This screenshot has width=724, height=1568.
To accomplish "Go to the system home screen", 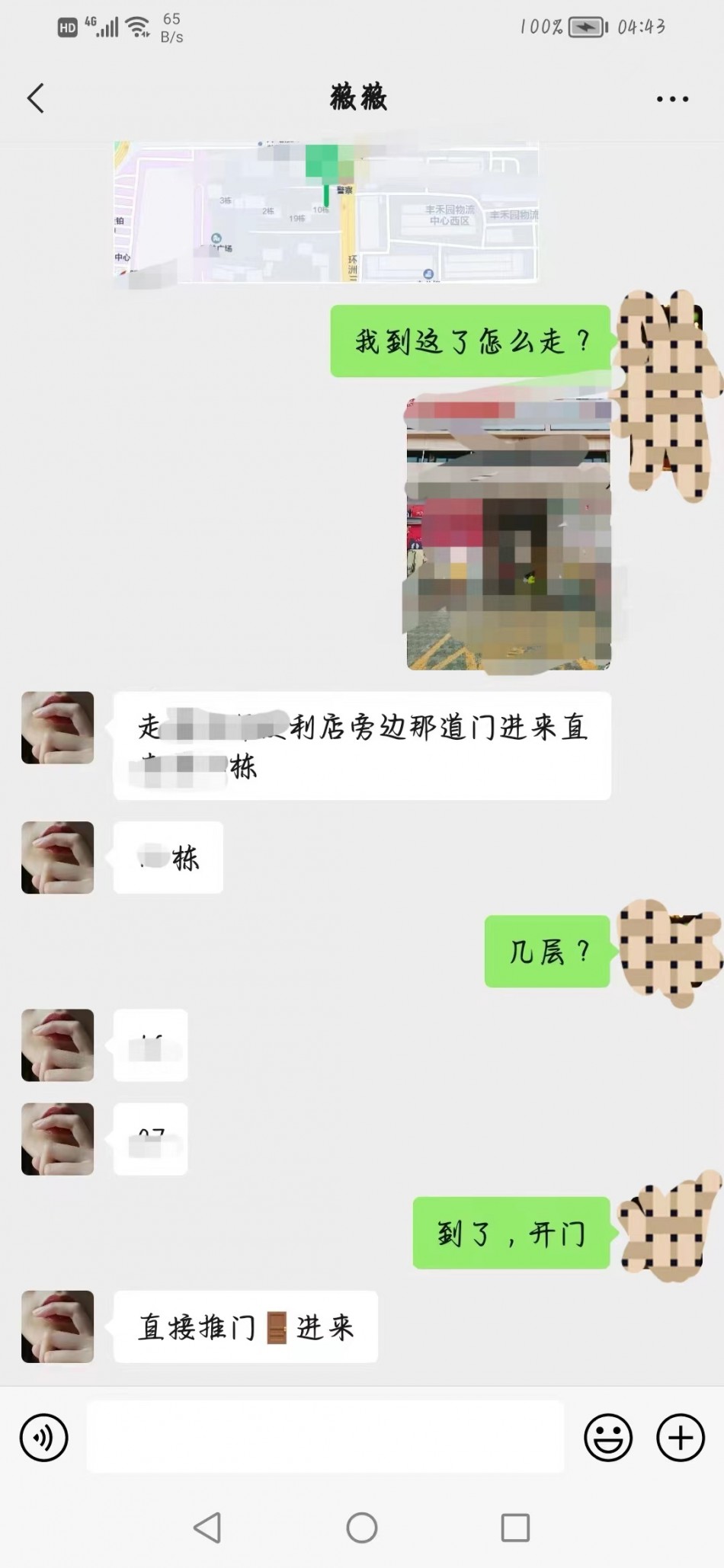I will tap(362, 1528).
